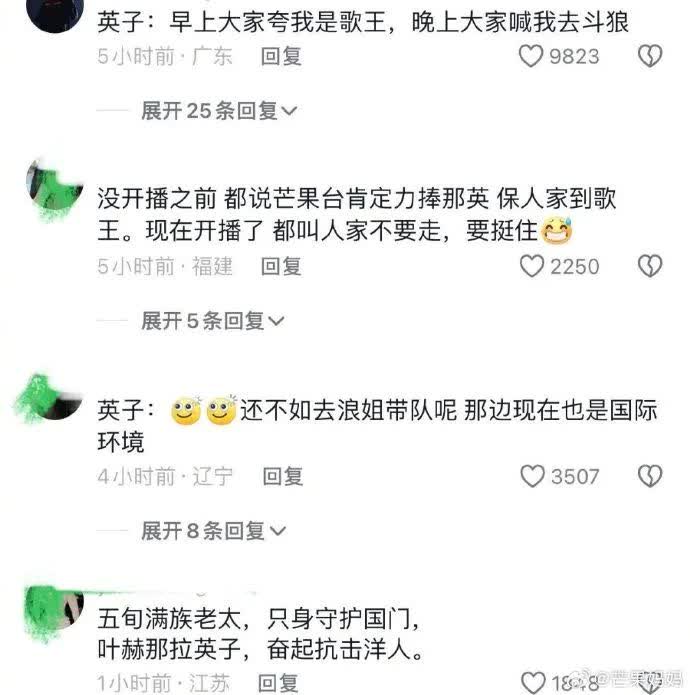Like the comment with 3507 likes

coord(531,476)
